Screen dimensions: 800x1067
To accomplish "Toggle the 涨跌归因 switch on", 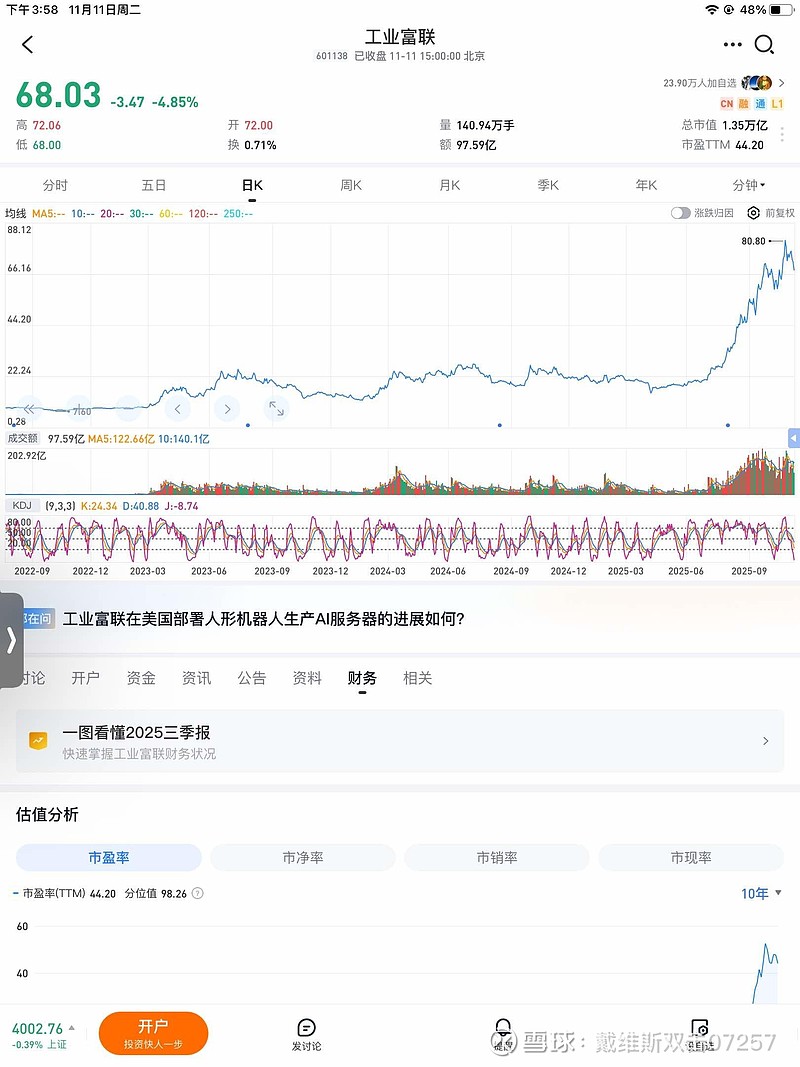I will point(679,213).
